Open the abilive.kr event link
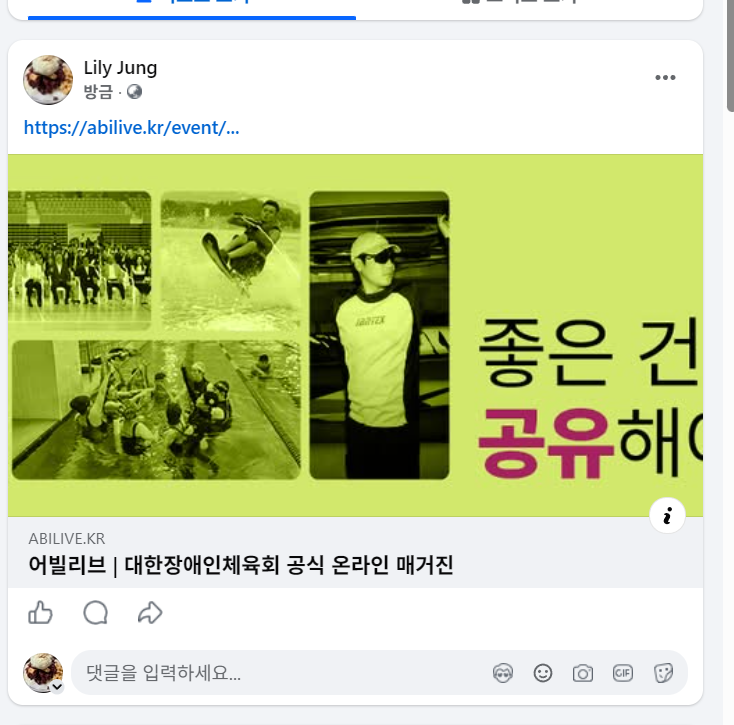The height and width of the screenshot is (725, 734). point(132,128)
